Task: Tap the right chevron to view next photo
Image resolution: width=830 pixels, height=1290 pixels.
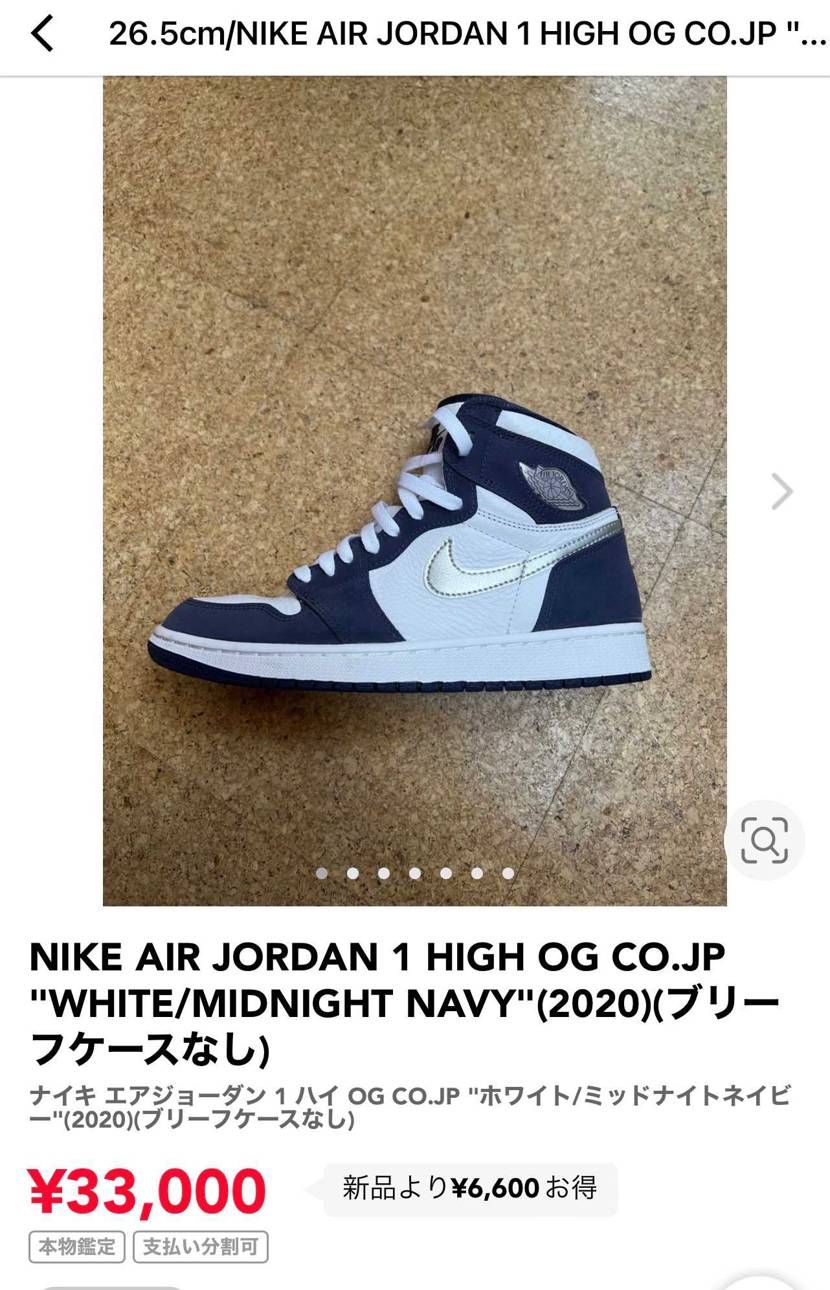Action: (781, 491)
